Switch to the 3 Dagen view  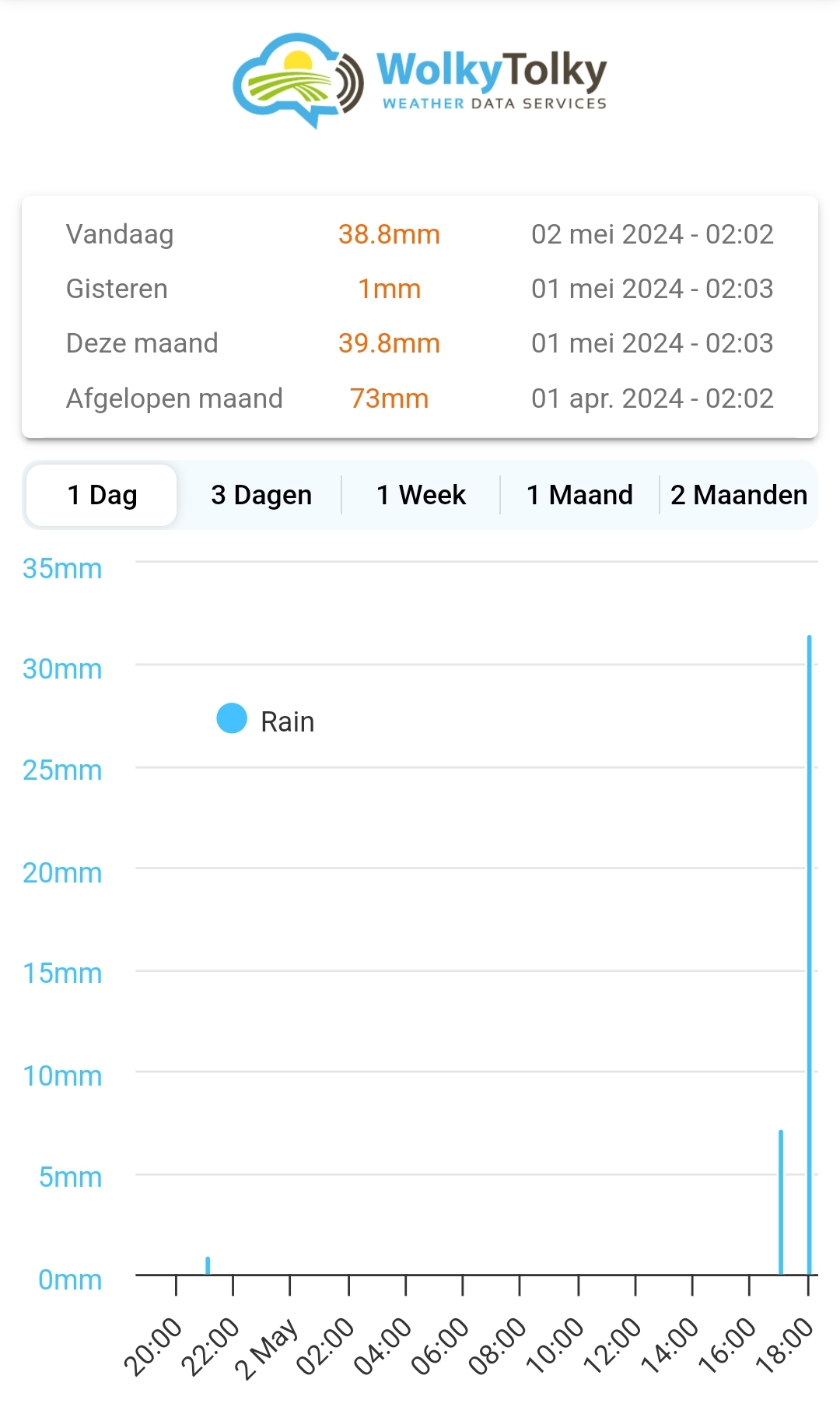pos(261,495)
